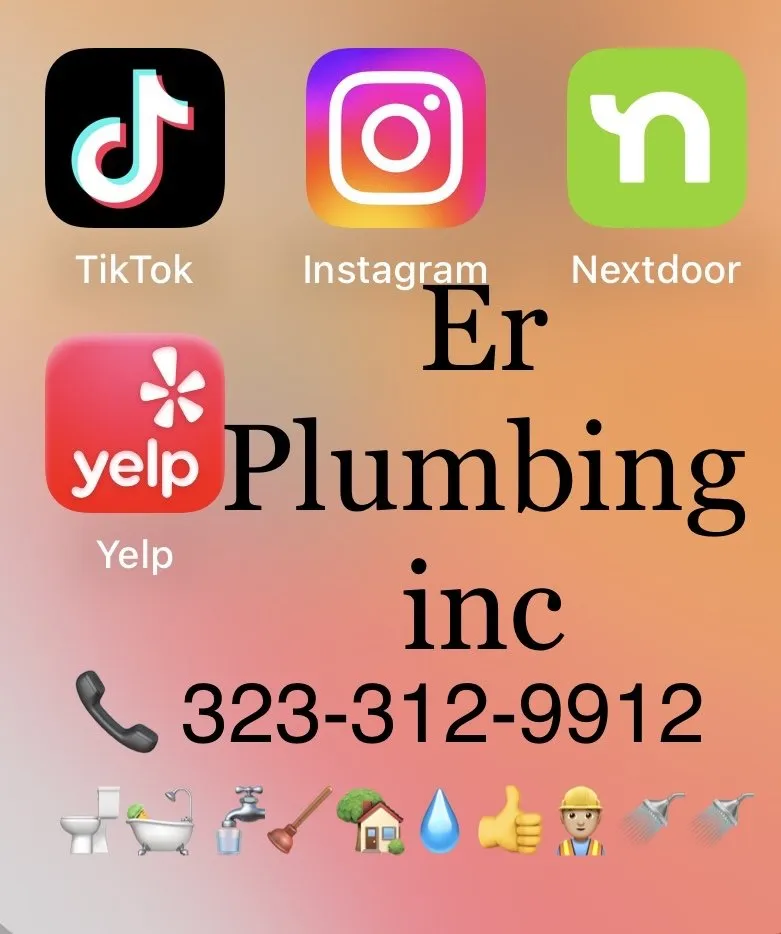Click the Instagram label text
This screenshot has width=781, height=934.
(394, 268)
